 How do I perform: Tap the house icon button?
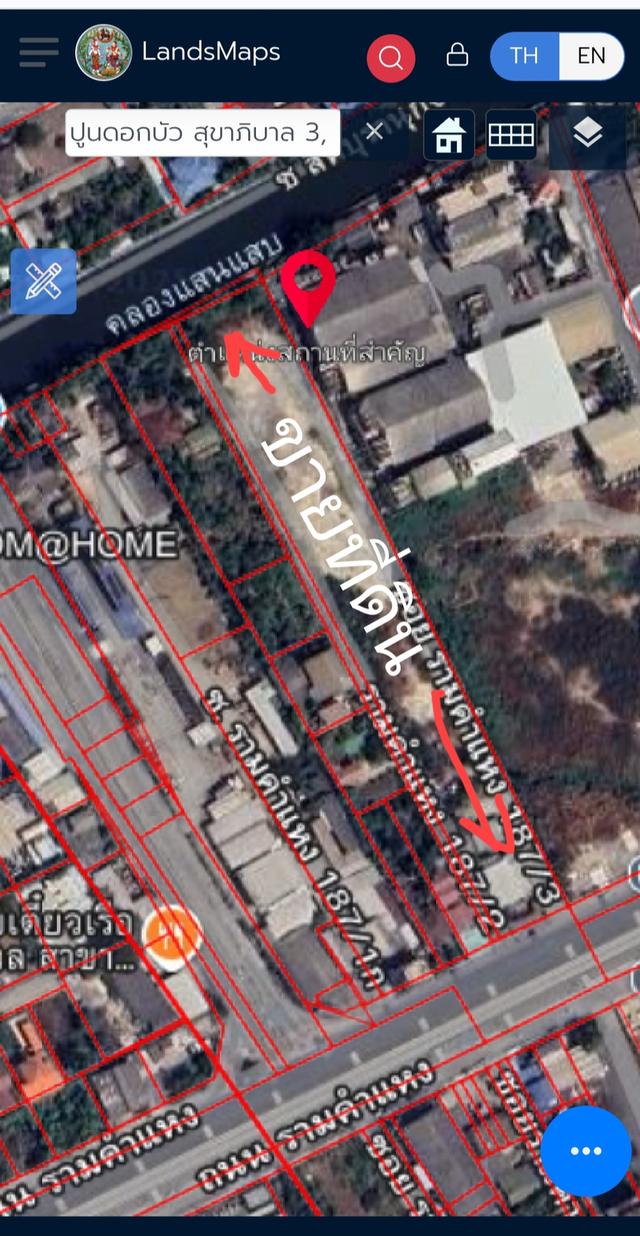449,135
